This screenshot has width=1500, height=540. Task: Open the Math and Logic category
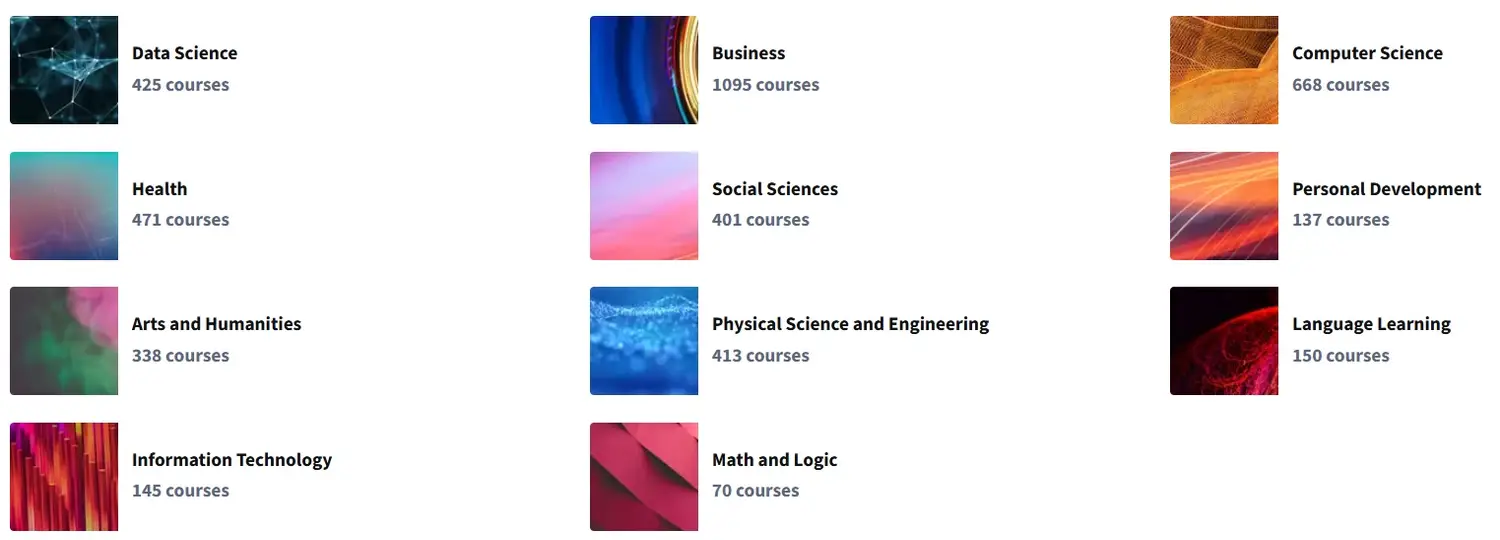coord(774,460)
